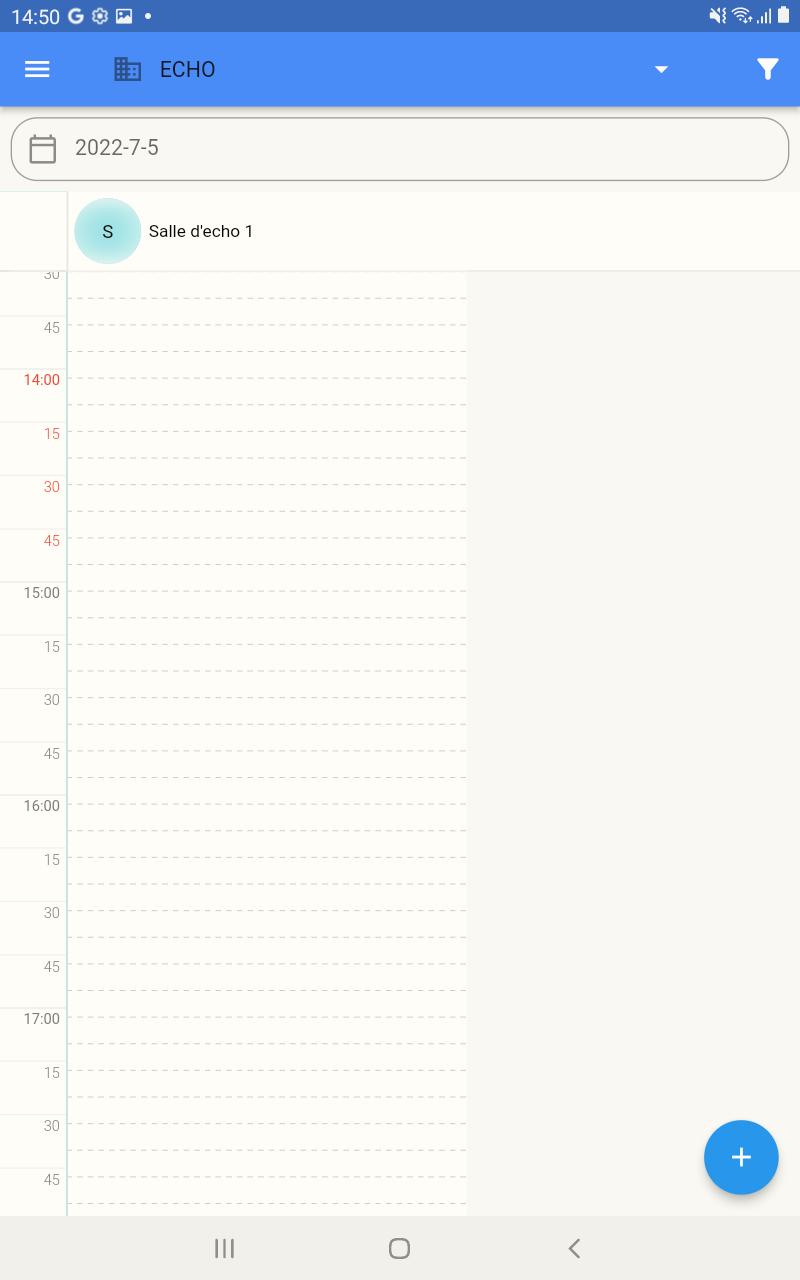Tap the 15:00 time slot in the schedule

(267, 604)
